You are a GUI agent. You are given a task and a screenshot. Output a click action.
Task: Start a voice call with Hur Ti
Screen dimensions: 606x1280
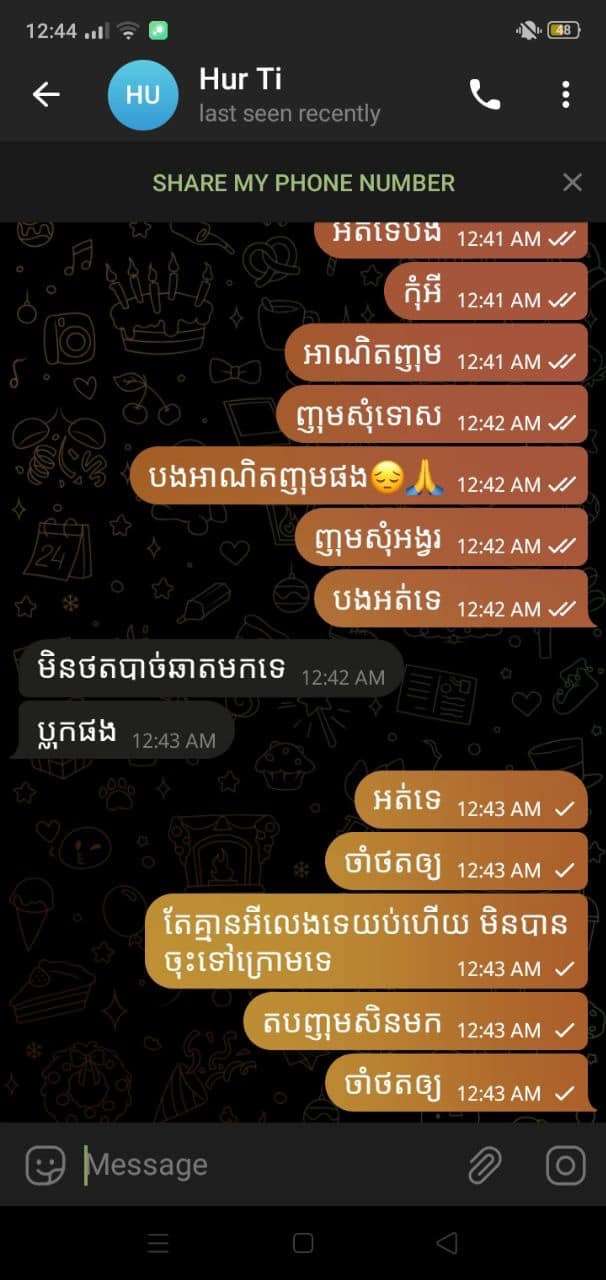(485, 95)
